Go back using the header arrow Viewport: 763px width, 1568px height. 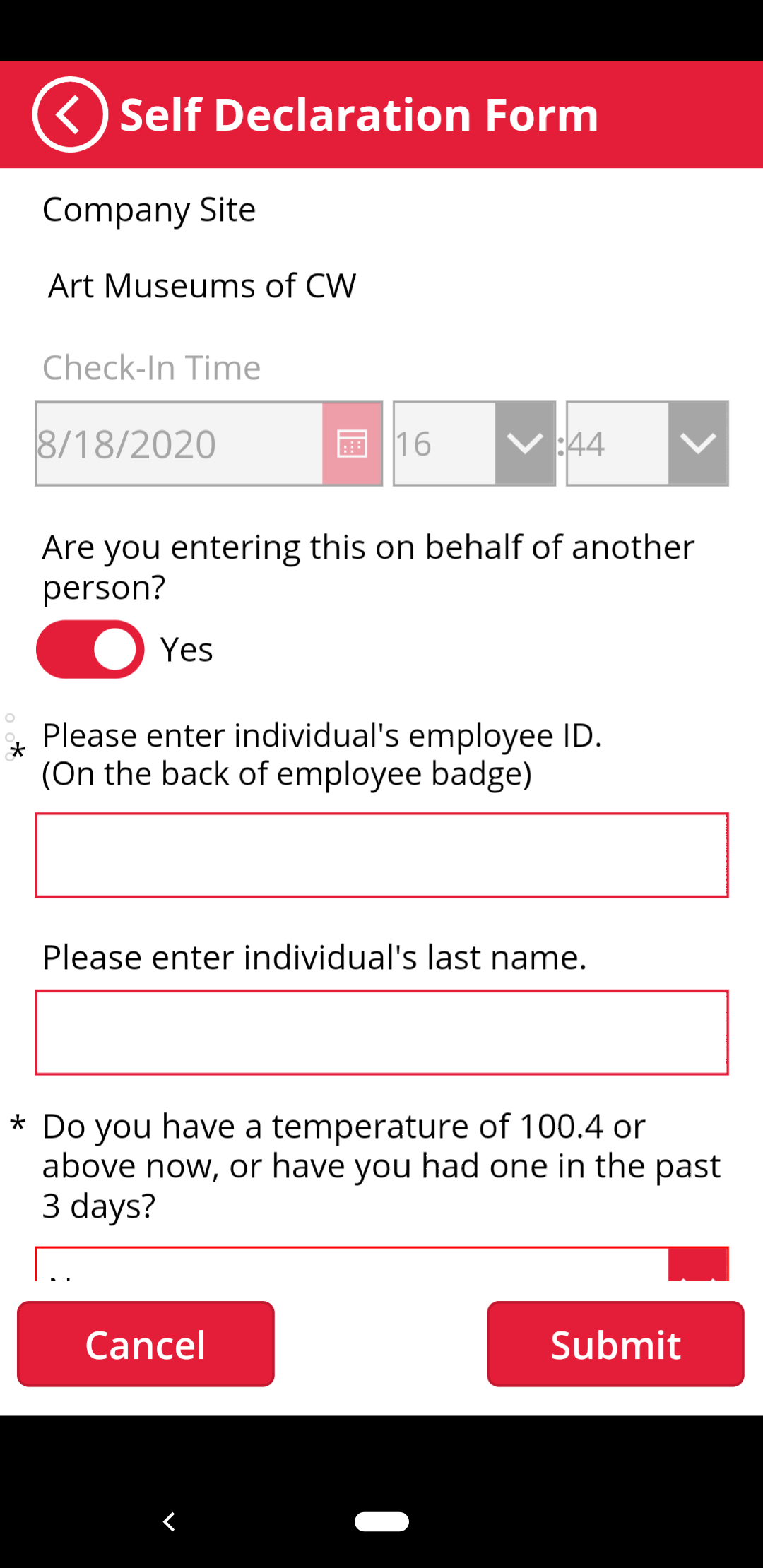point(70,114)
